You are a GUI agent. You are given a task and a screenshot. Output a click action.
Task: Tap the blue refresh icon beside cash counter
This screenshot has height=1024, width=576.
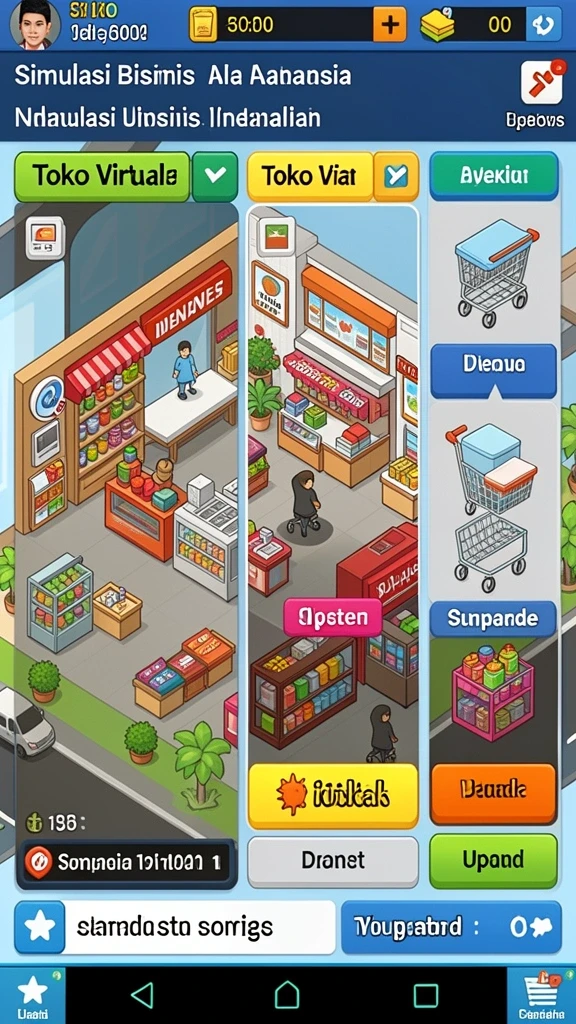click(543, 25)
